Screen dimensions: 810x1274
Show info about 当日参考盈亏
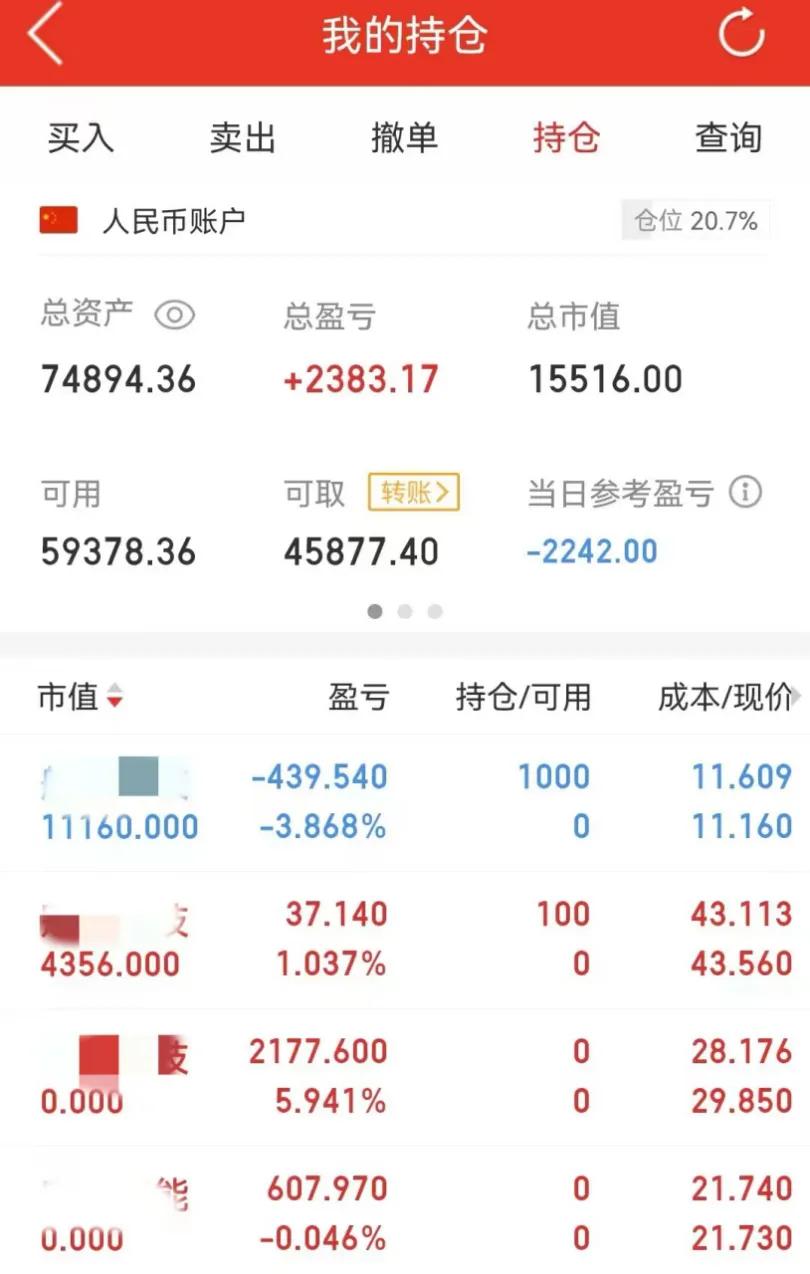[745, 492]
